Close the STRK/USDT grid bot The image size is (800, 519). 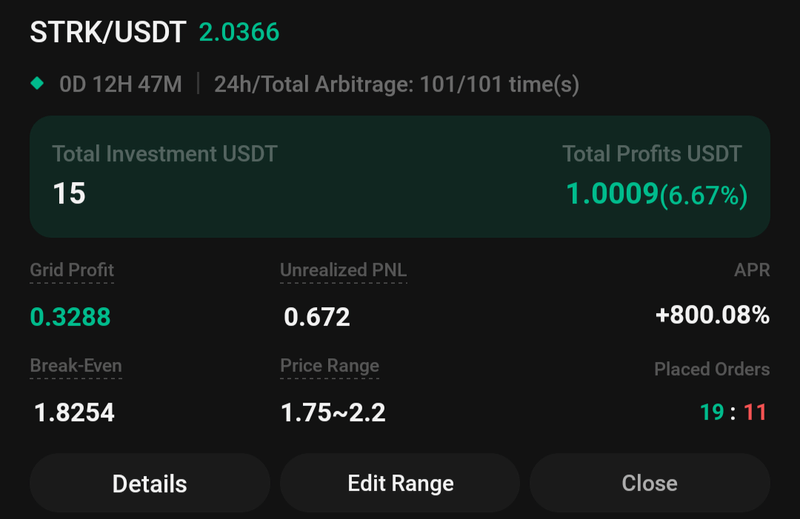(x=649, y=483)
